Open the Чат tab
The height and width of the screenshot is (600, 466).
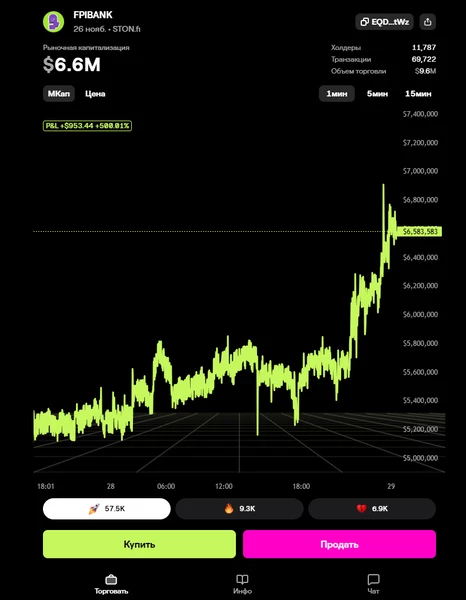point(373,584)
